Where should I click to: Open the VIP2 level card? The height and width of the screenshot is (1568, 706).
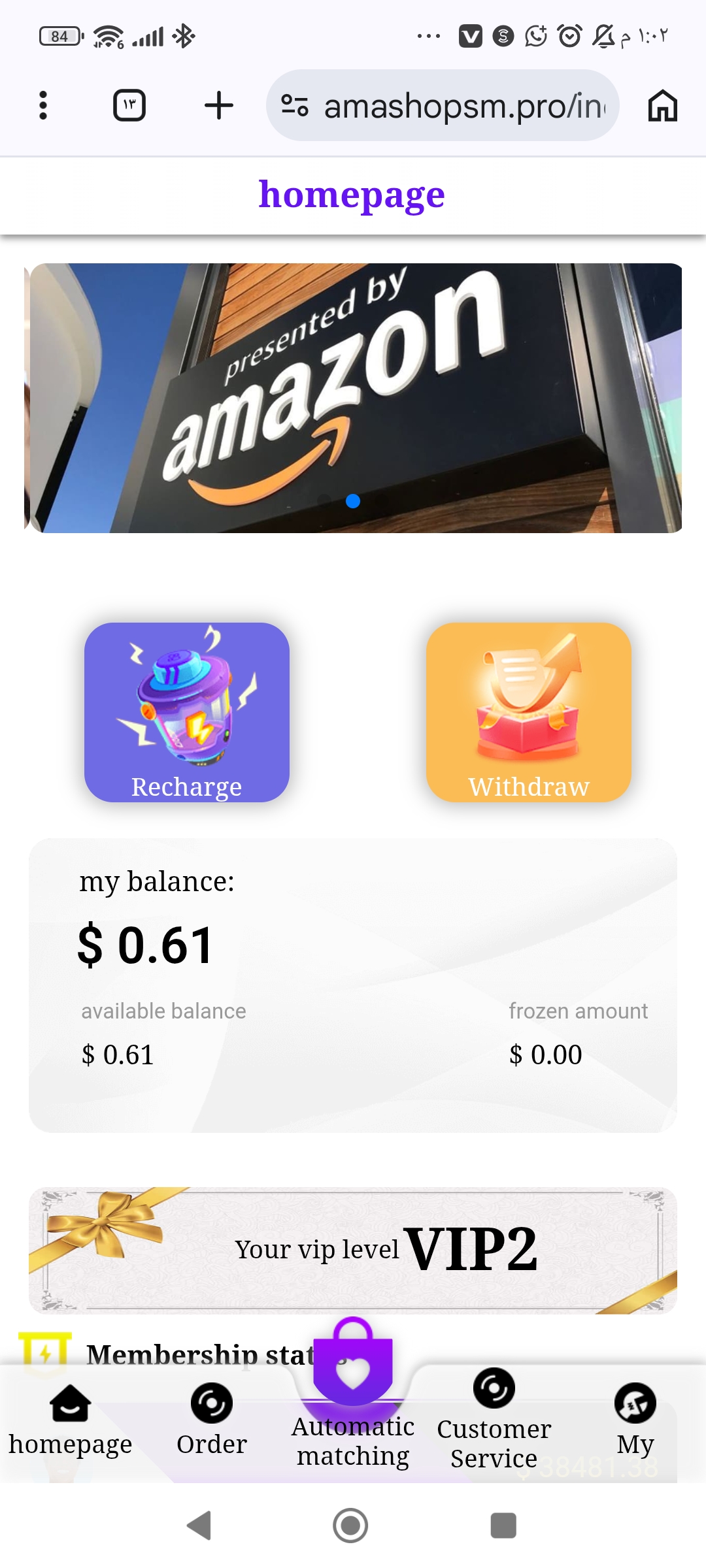tap(353, 1249)
